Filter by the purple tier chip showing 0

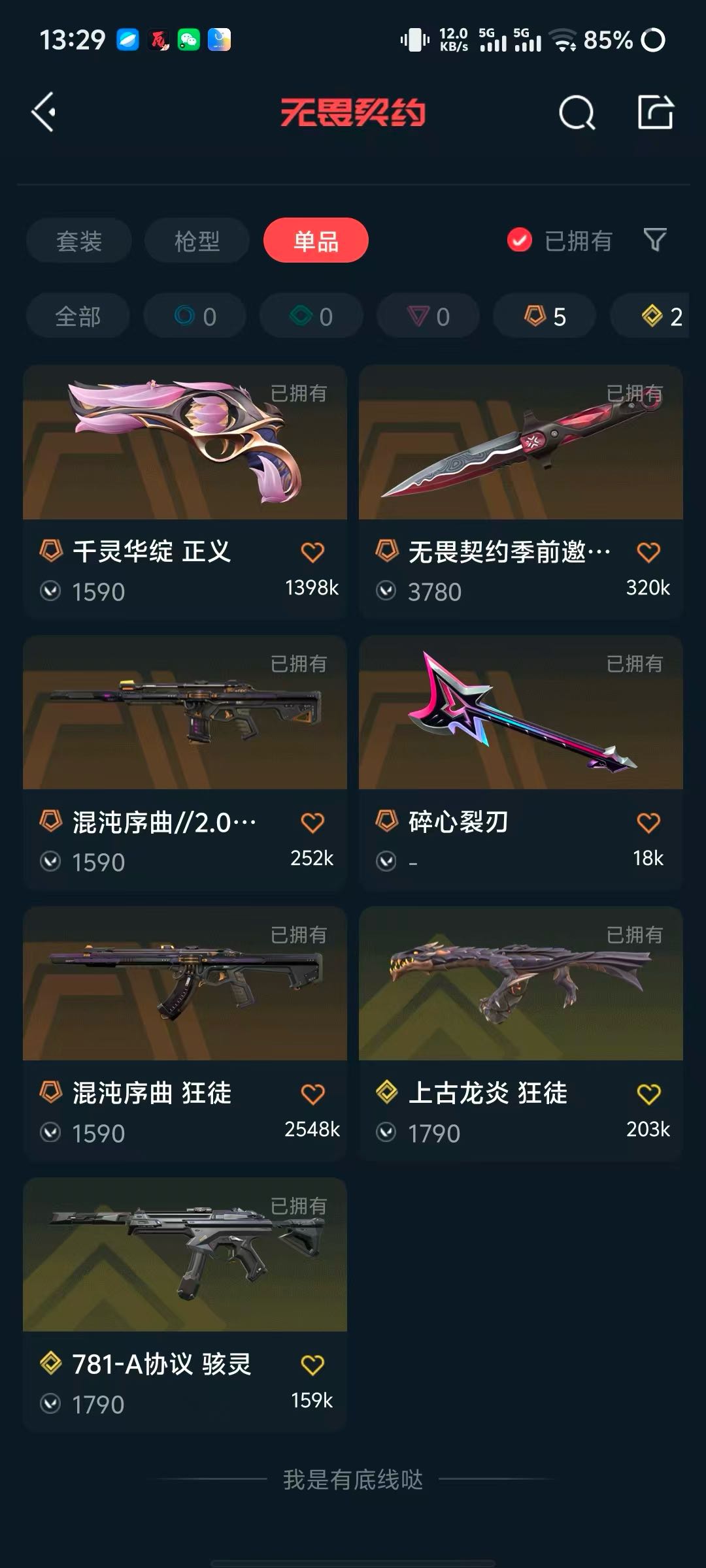(x=428, y=316)
